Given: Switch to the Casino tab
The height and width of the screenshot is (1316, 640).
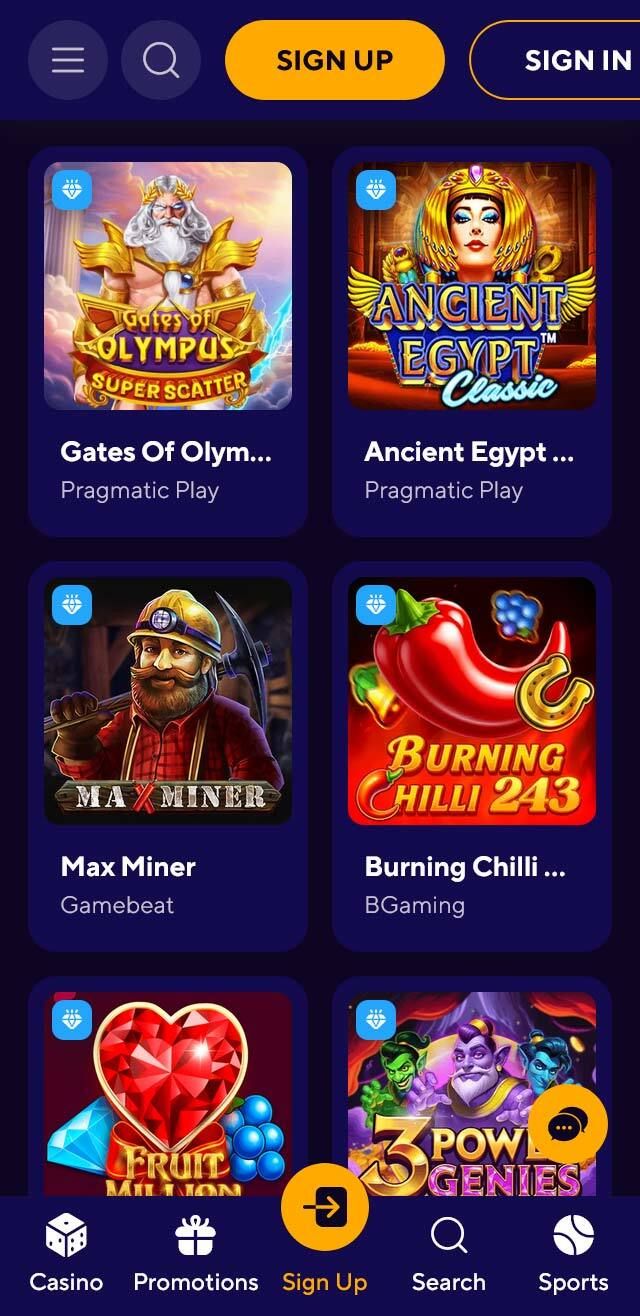Looking at the screenshot, I should (x=66, y=1254).
